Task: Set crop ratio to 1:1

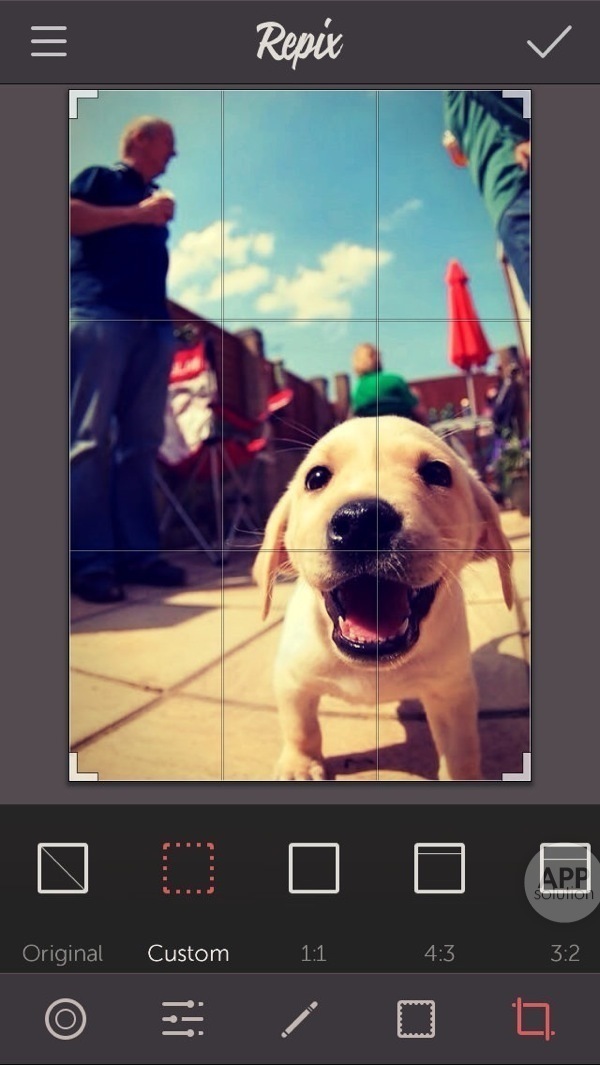Action: [x=314, y=868]
